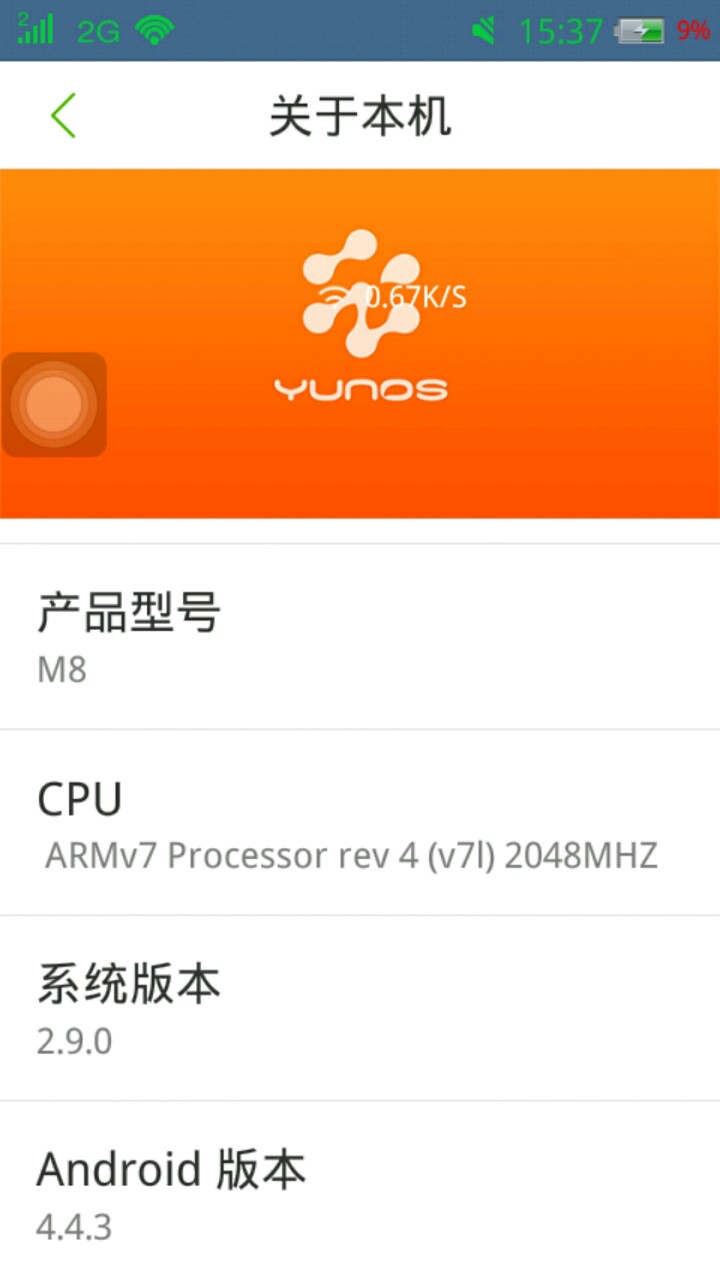This screenshot has width=720, height=1280.
Task: Go back using the green arrow
Action: [63, 116]
